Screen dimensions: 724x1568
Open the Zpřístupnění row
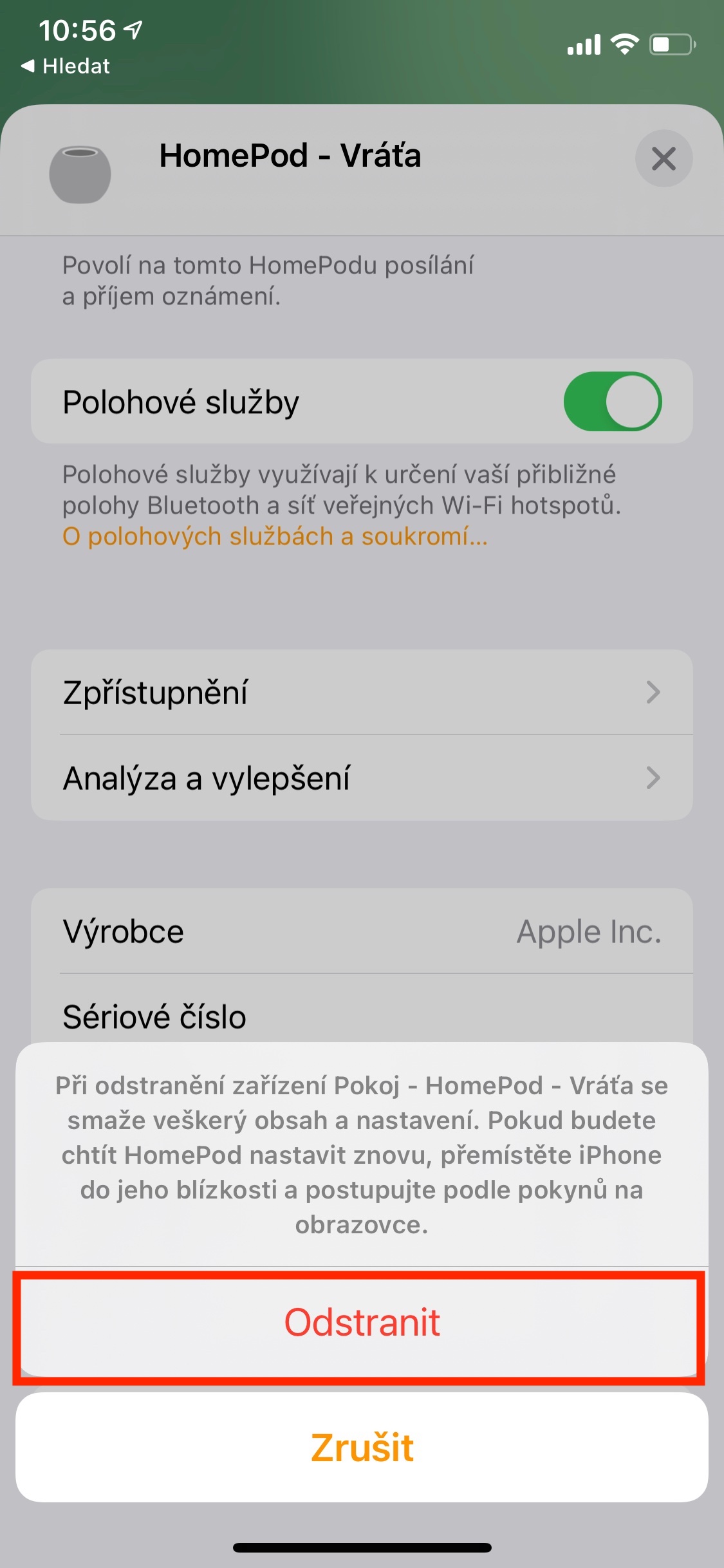click(362, 693)
